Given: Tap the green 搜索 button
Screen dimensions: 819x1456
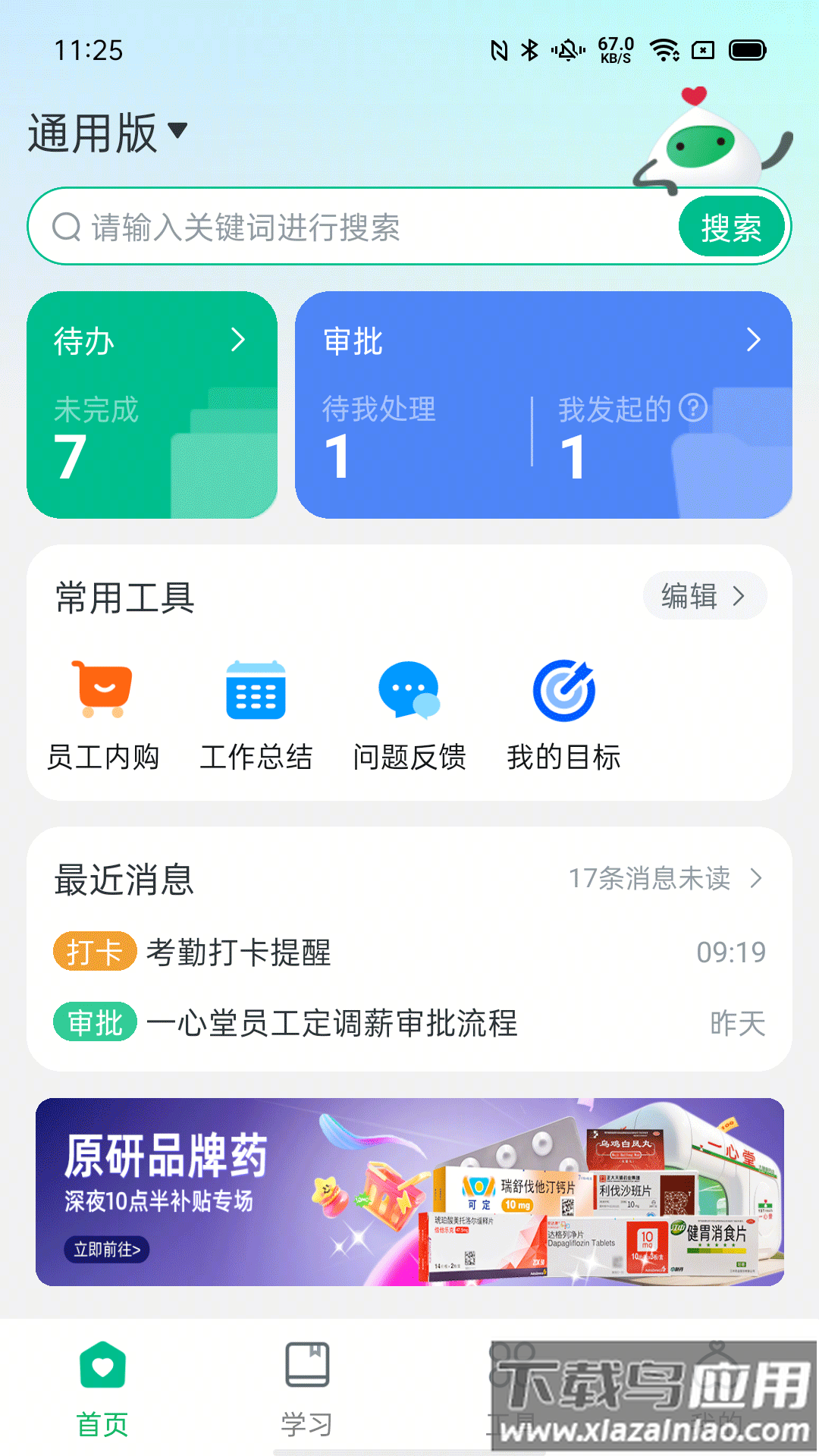Looking at the screenshot, I should (x=731, y=227).
